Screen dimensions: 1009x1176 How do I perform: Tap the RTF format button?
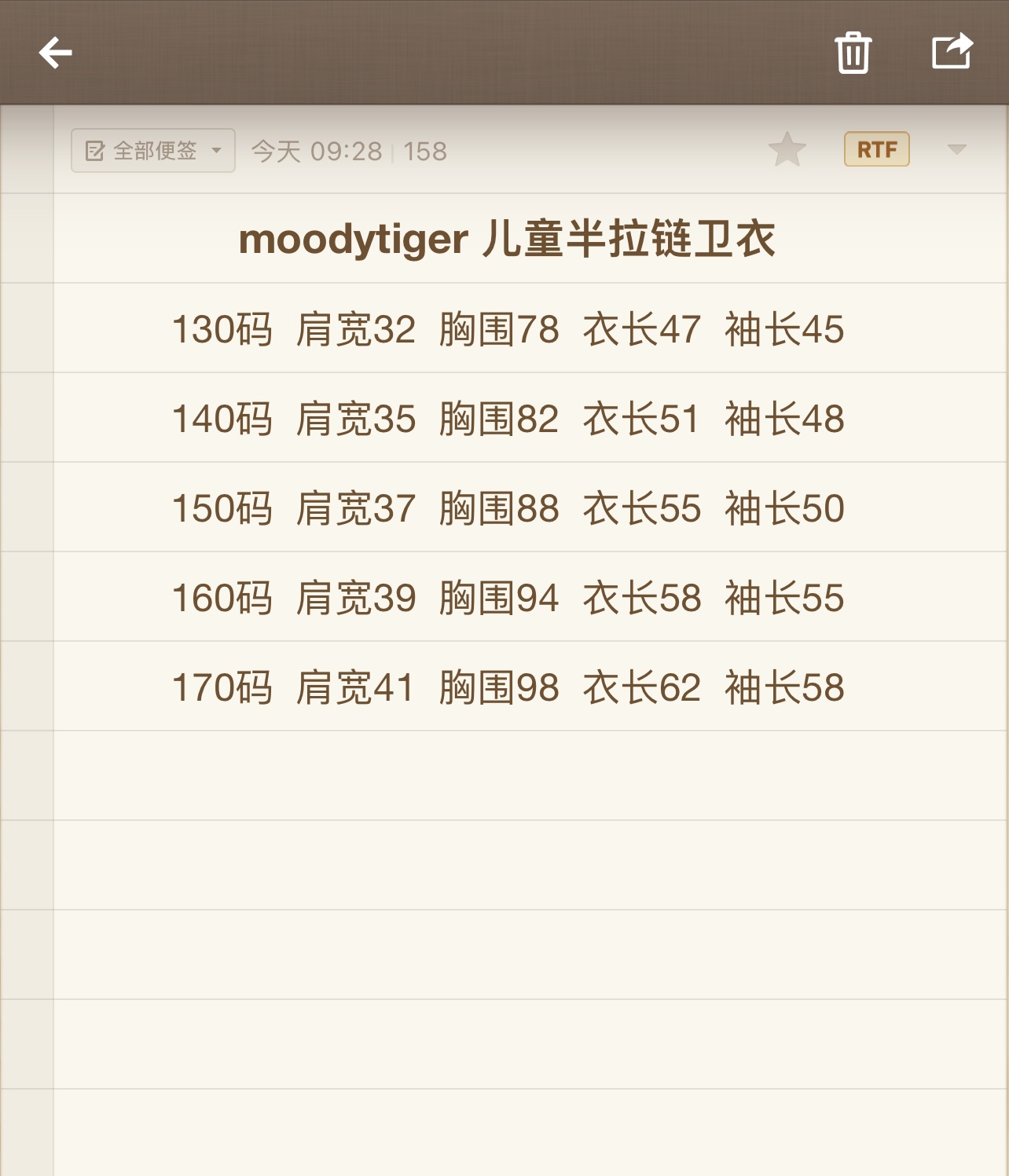876,149
